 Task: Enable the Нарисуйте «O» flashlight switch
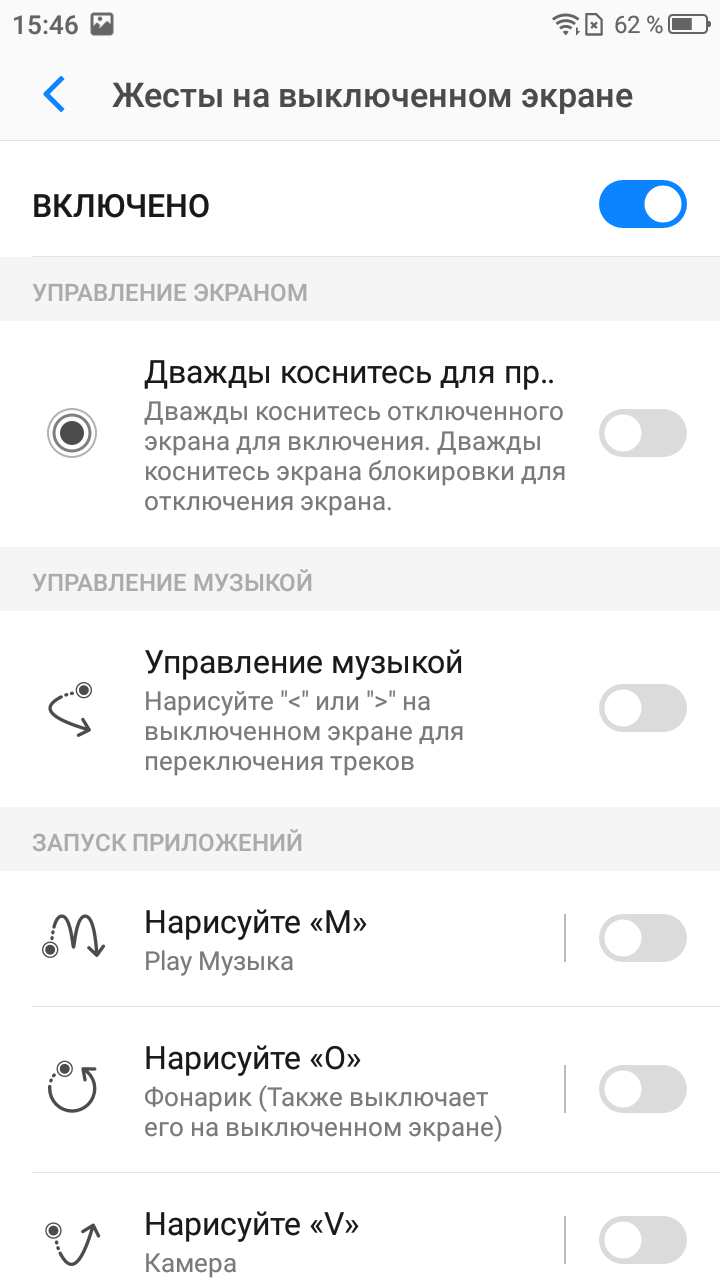point(642,1089)
